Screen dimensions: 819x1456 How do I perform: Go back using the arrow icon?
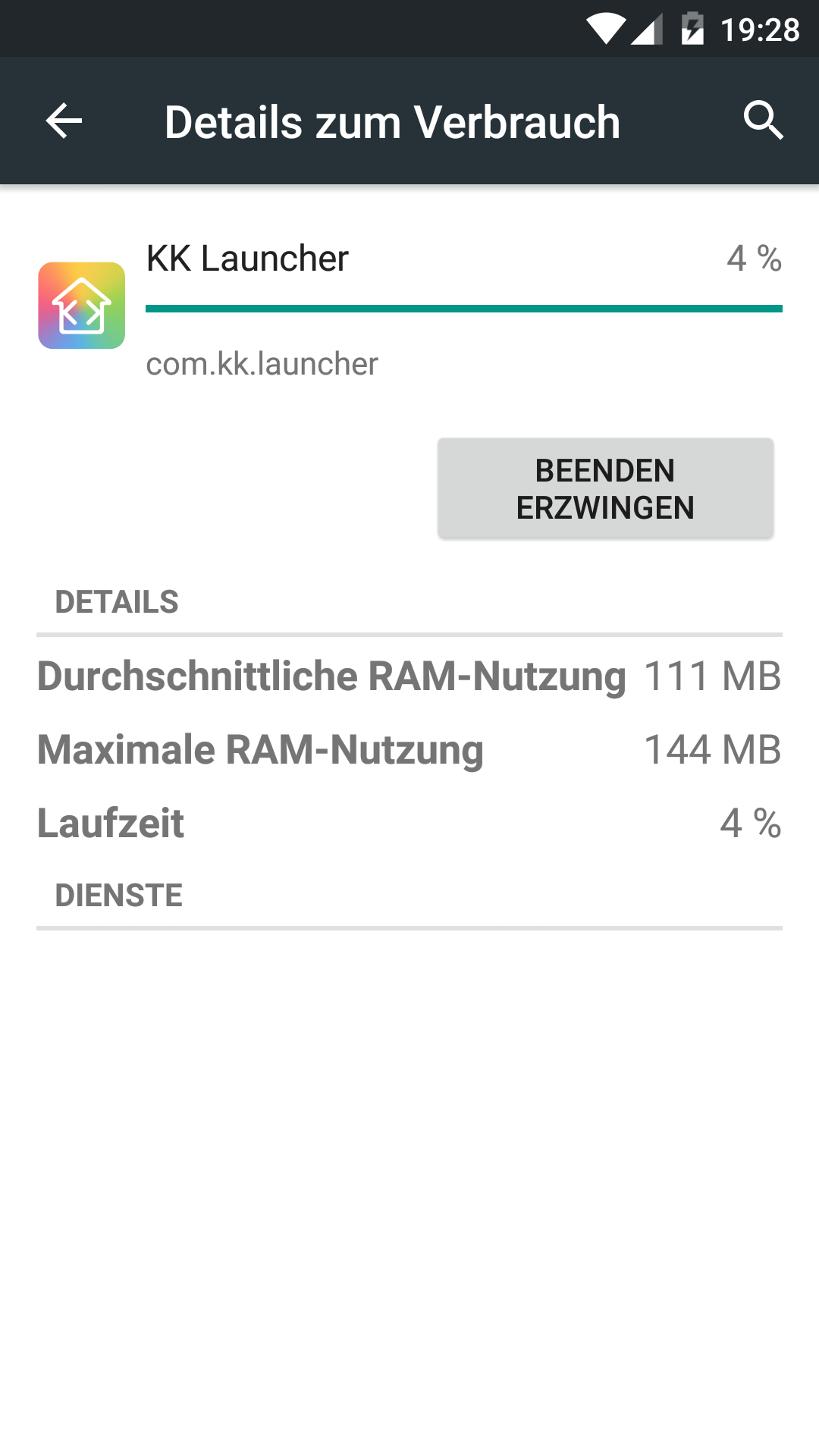click(x=64, y=121)
